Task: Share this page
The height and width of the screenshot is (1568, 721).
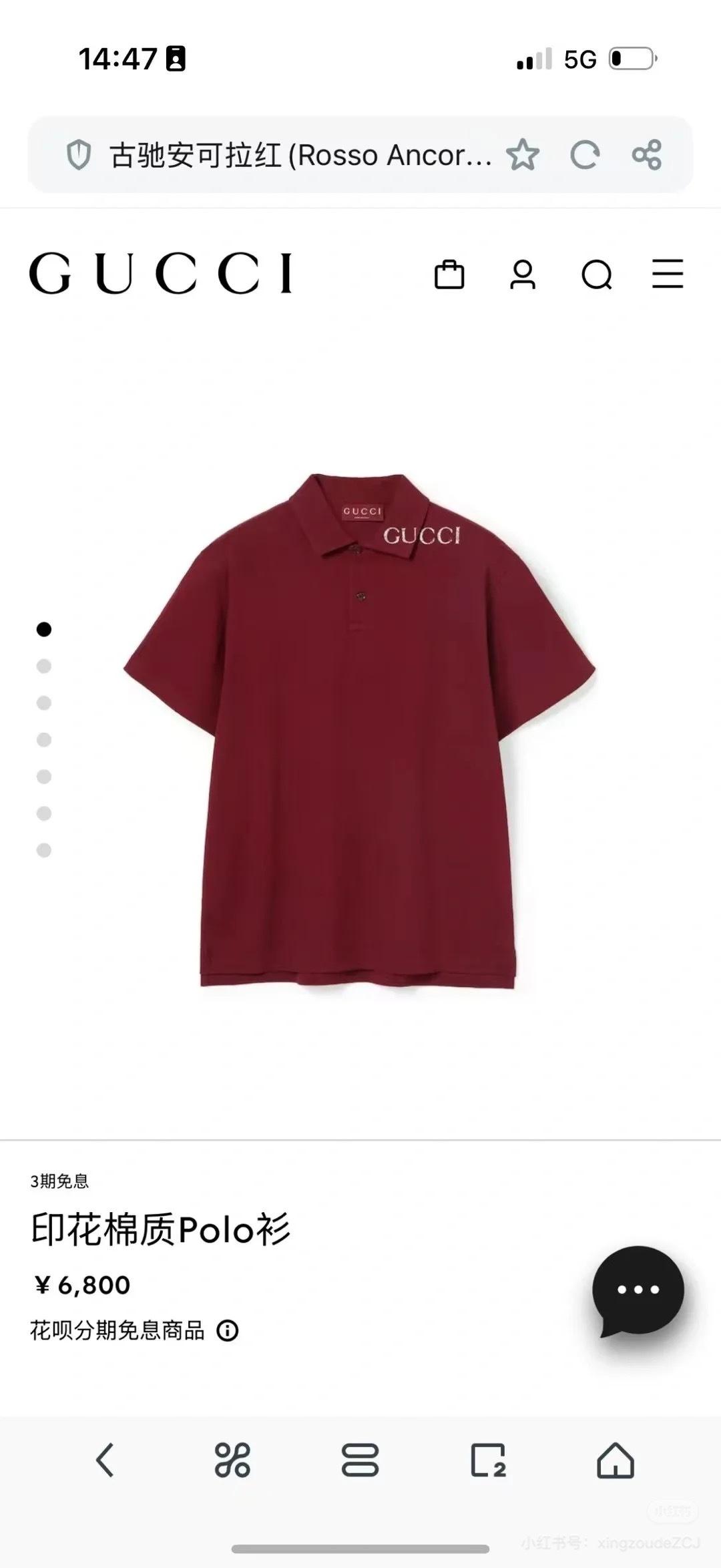Action: (x=646, y=155)
